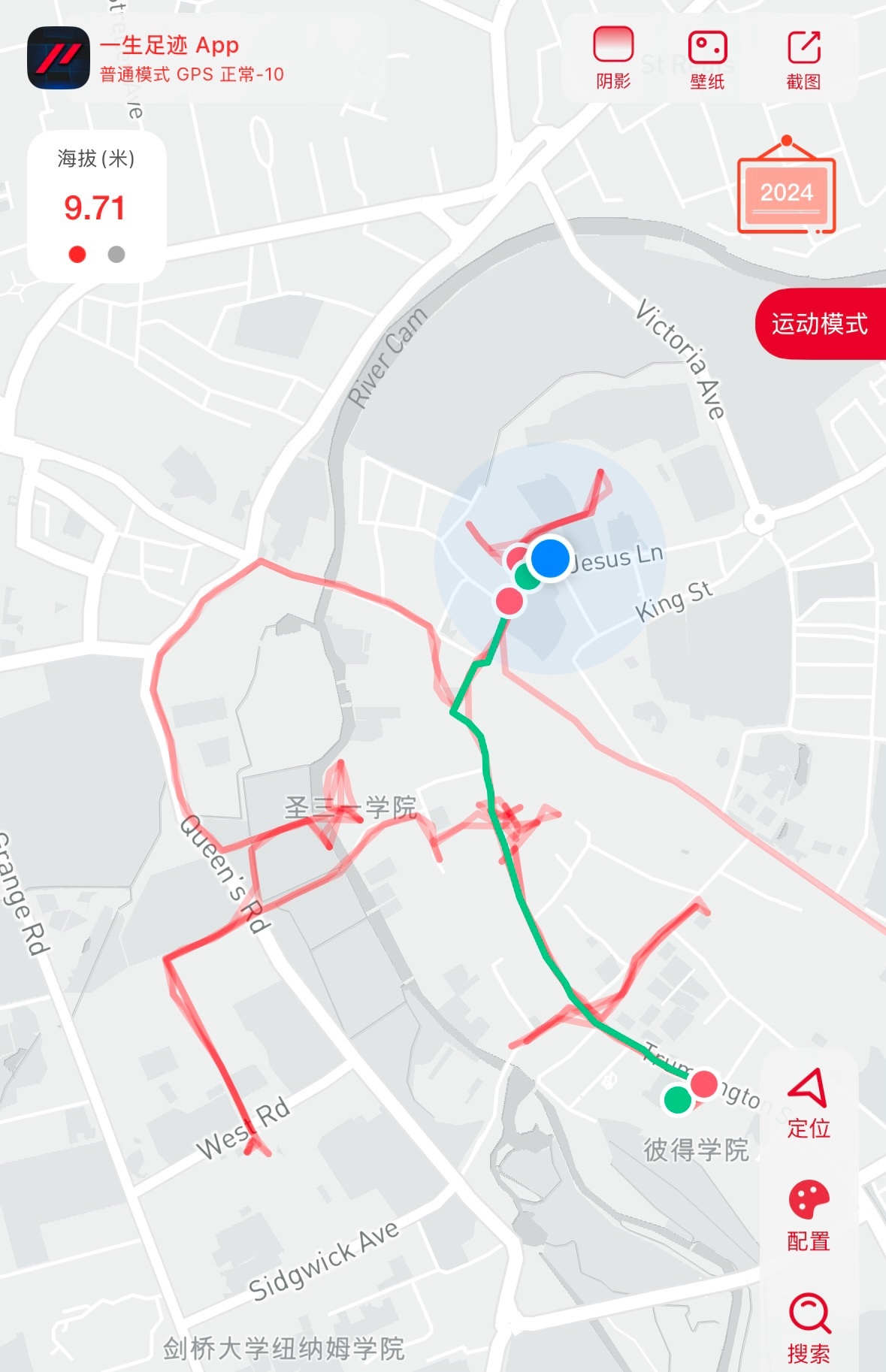Open the 一生足迹 App GPS status banner

pyautogui.click(x=192, y=58)
